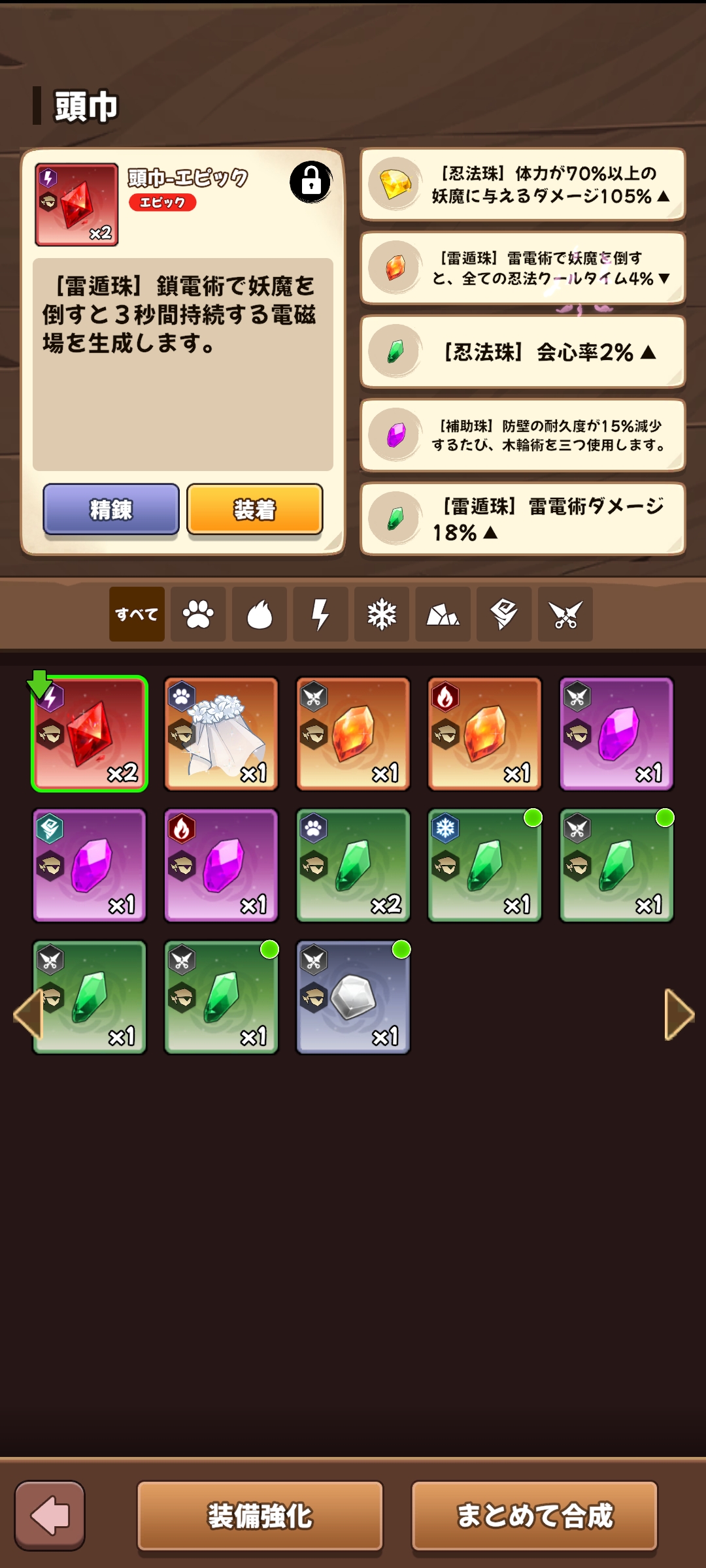Select the grey white gem item
This screenshot has height=1568, width=706.
tap(353, 997)
